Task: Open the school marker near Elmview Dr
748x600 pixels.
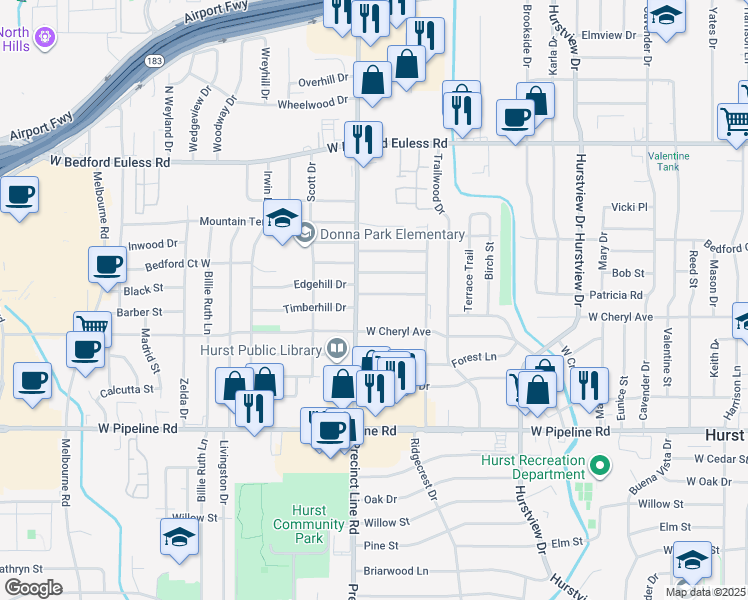Action: [666, 17]
